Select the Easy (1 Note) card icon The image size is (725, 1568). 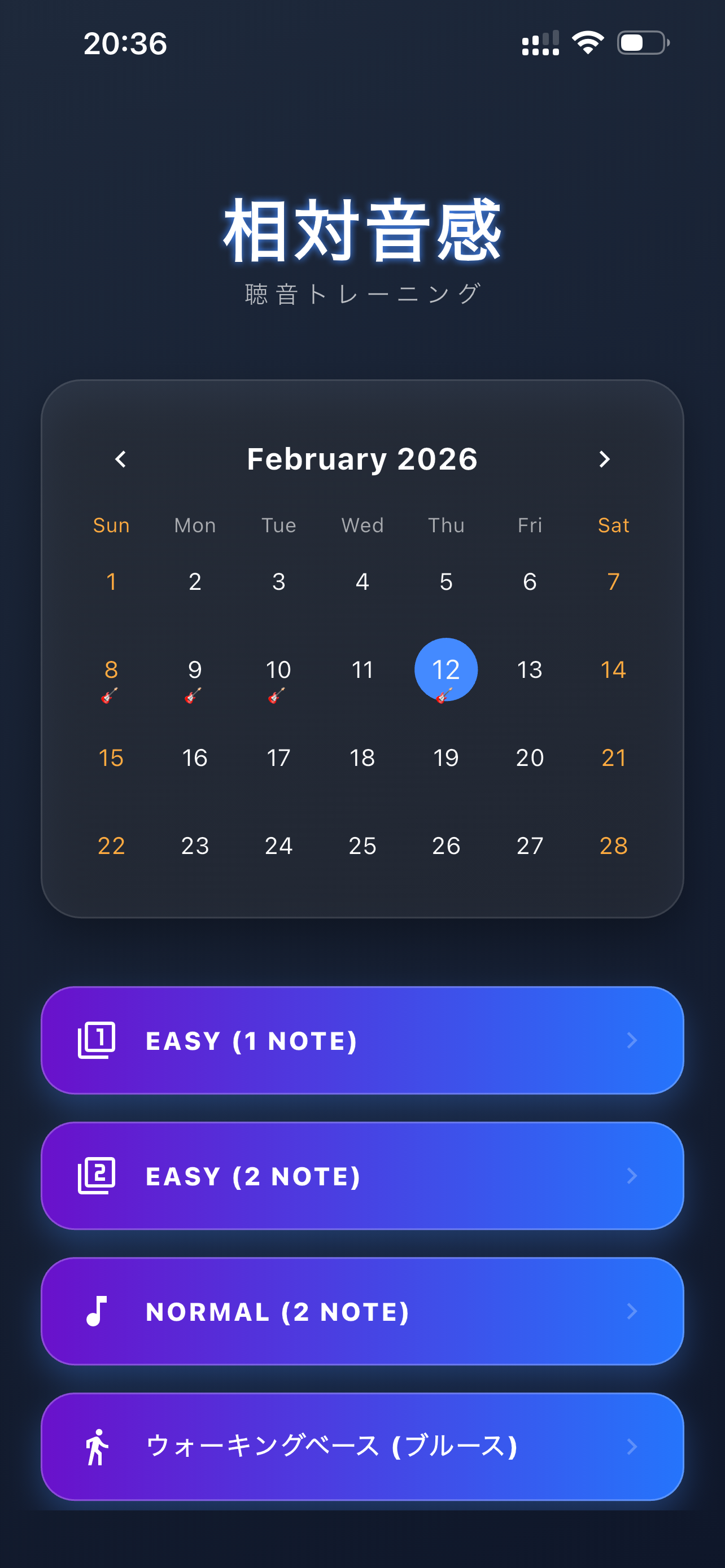(97, 1040)
